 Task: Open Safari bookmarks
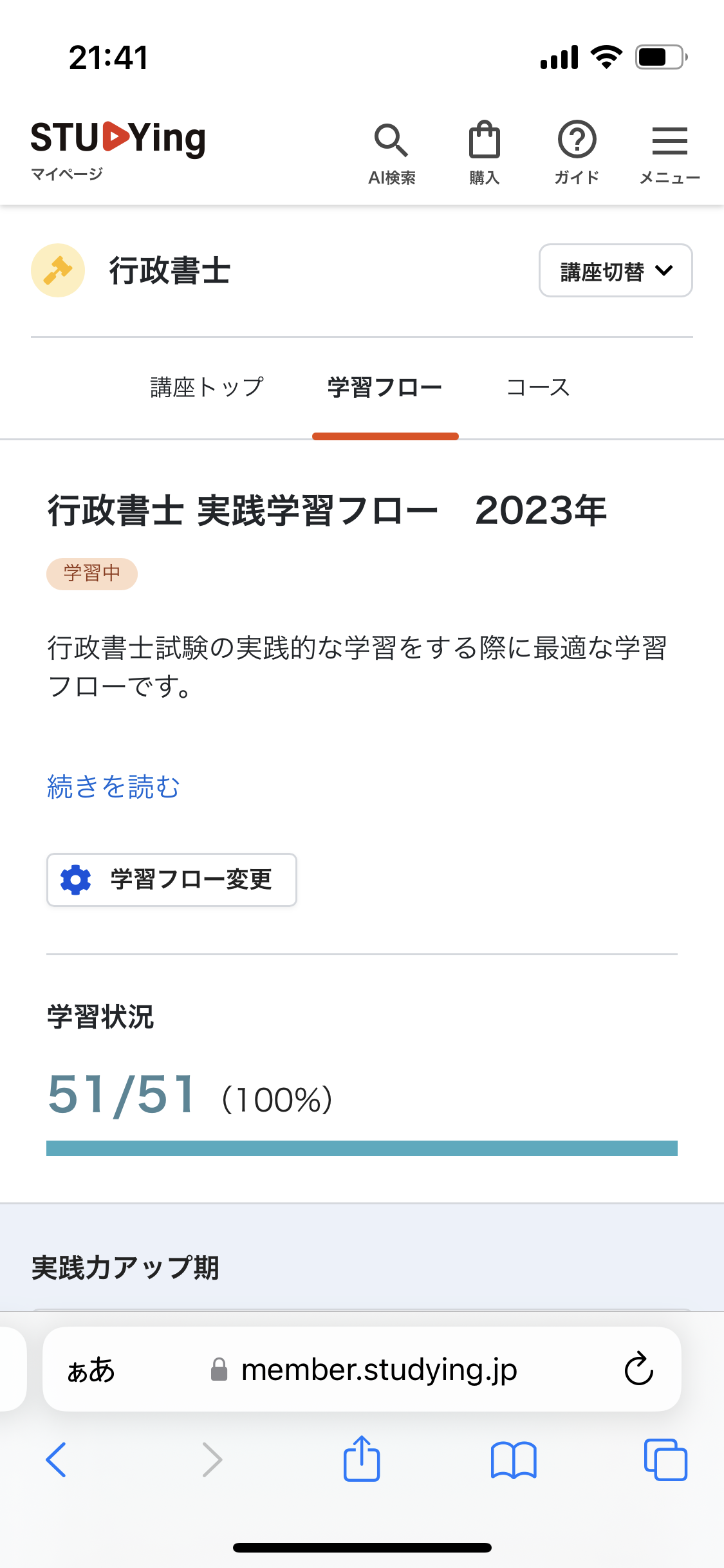point(514,1460)
